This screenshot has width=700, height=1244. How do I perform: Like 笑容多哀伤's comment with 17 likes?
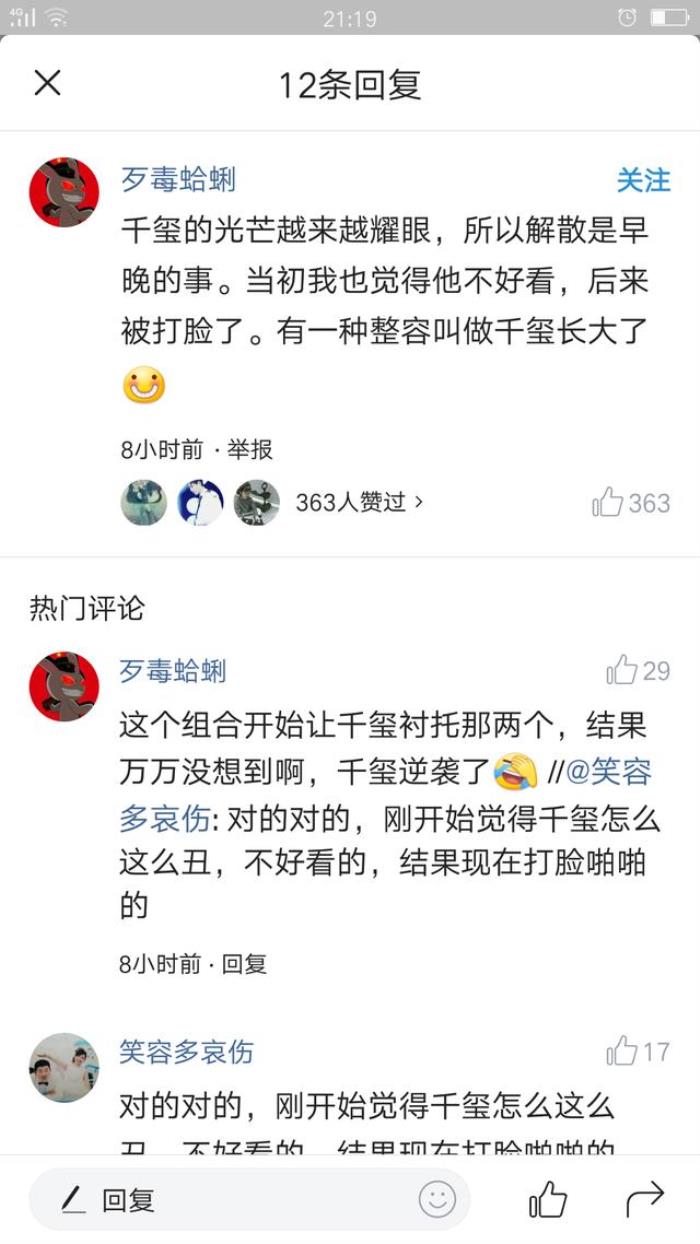[637, 1052]
